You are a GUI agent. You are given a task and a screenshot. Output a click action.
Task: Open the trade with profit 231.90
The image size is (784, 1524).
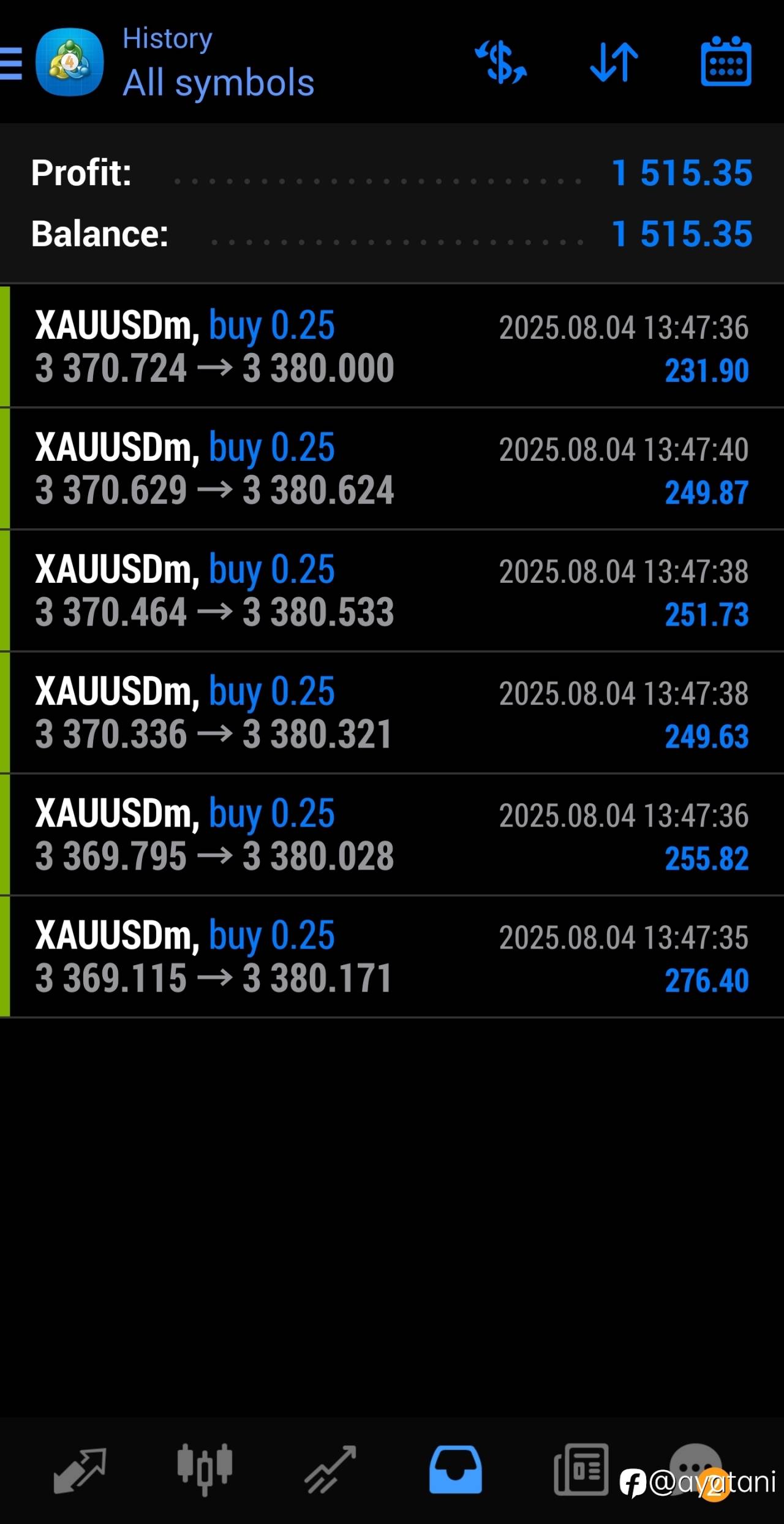392,346
